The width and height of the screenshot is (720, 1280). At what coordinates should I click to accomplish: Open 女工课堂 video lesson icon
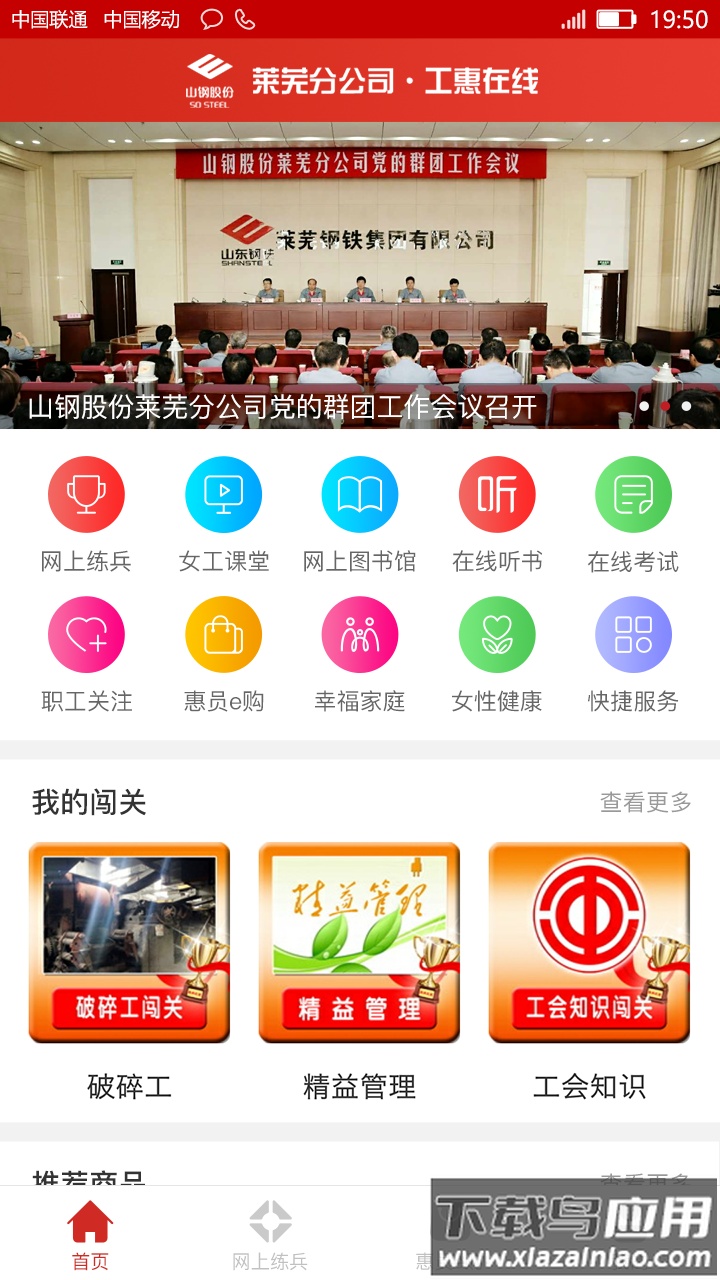click(223, 494)
